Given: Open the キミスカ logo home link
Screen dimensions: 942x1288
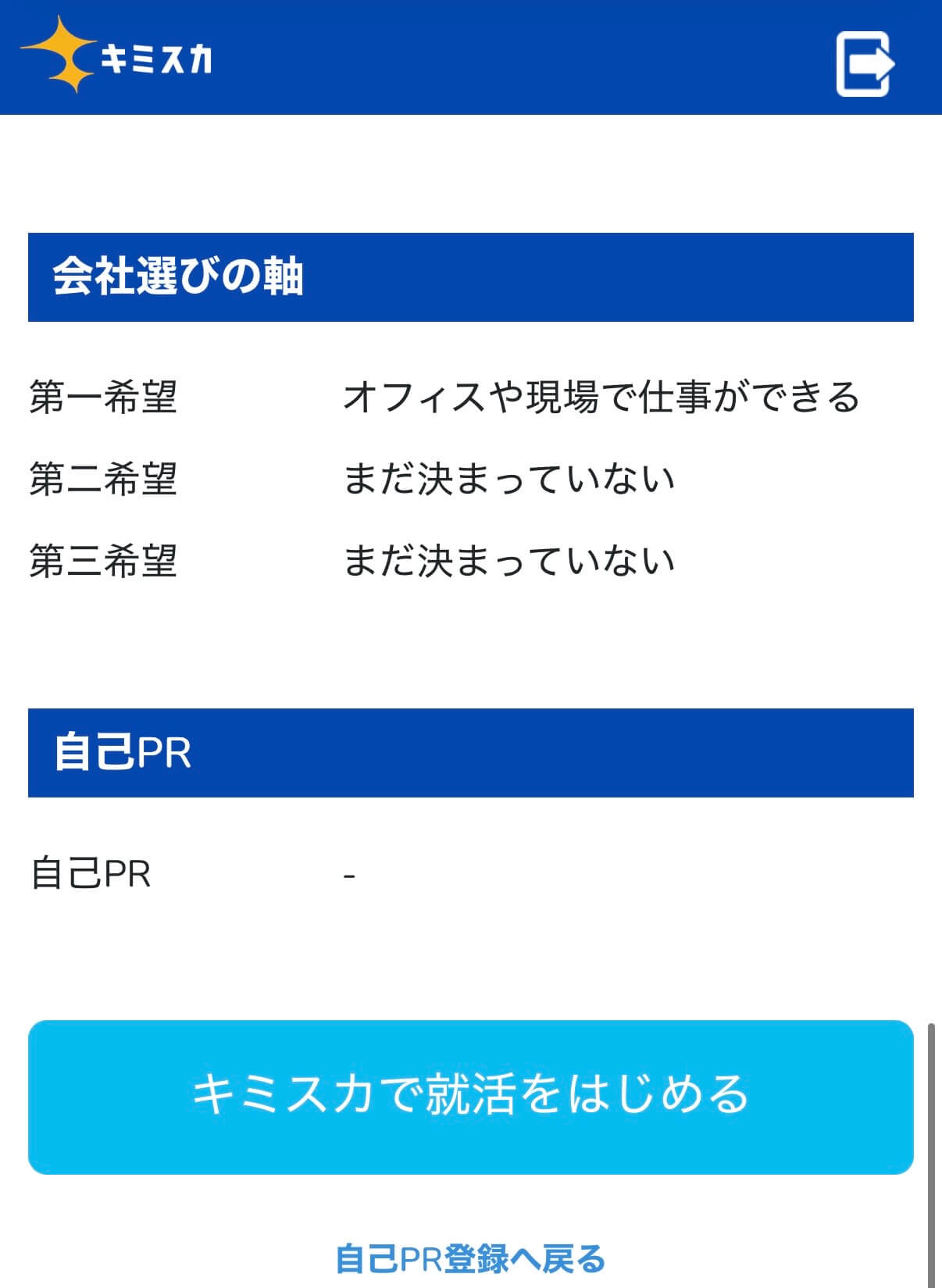Looking at the screenshot, I should tap(117, 56).
